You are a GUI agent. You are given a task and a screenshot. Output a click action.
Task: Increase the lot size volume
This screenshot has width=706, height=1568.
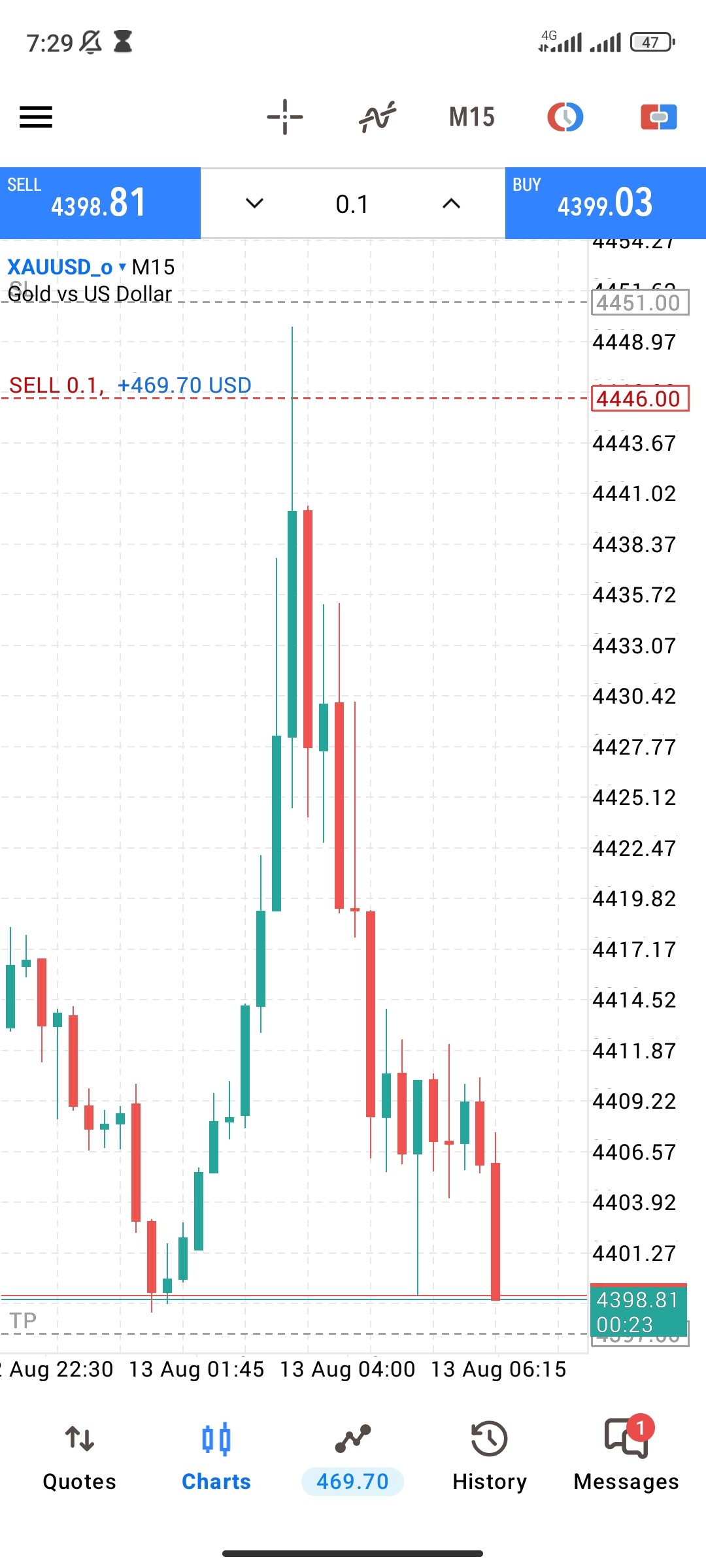(x=451, y=204)
